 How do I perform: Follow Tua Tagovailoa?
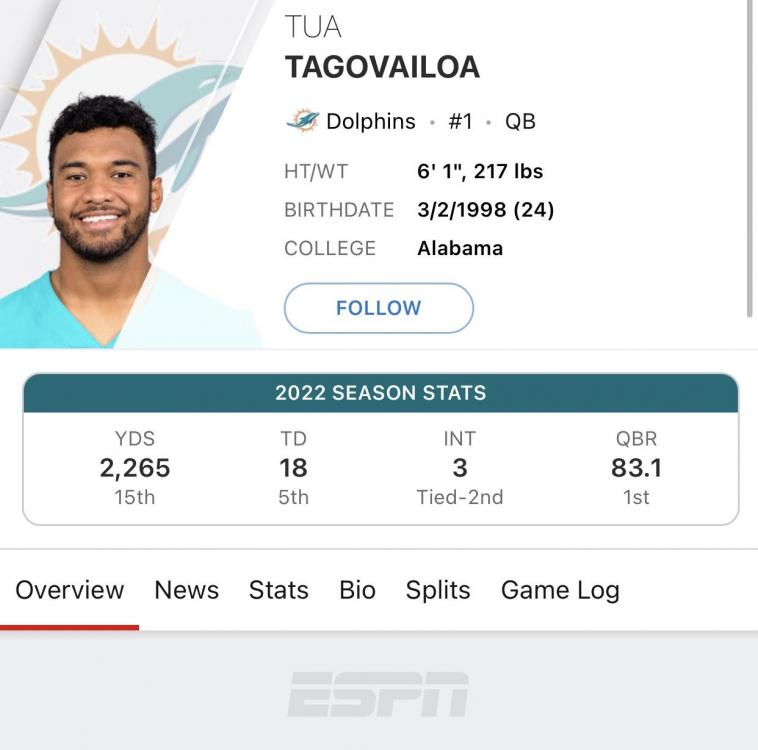click(x=378, y=308)
